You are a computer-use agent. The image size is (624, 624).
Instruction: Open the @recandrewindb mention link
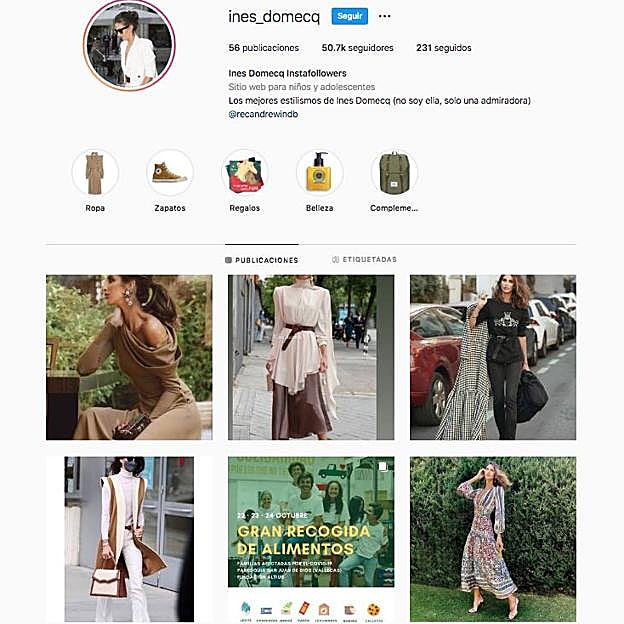click(263, 114)
